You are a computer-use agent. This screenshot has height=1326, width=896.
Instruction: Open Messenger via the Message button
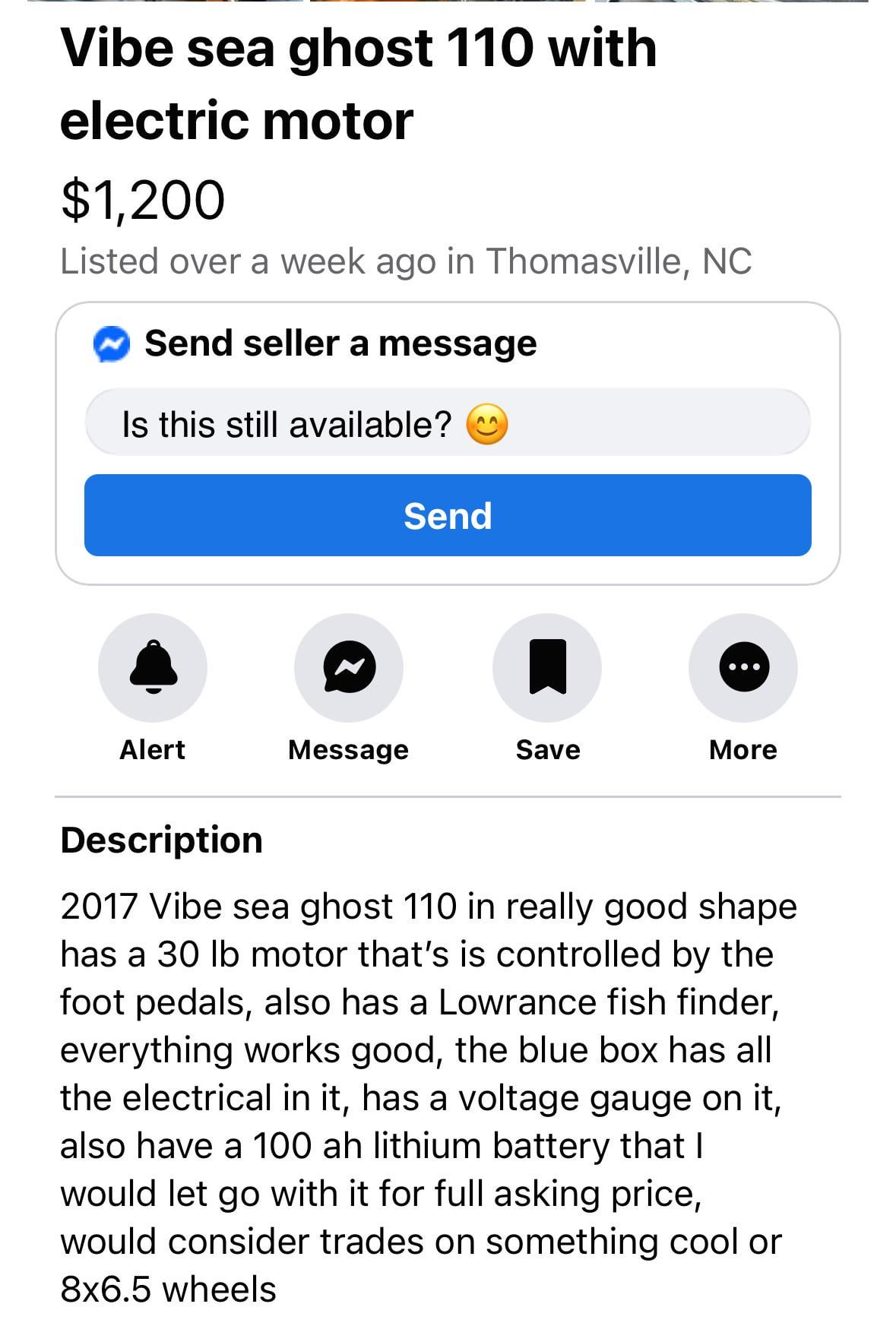(349, 667)
